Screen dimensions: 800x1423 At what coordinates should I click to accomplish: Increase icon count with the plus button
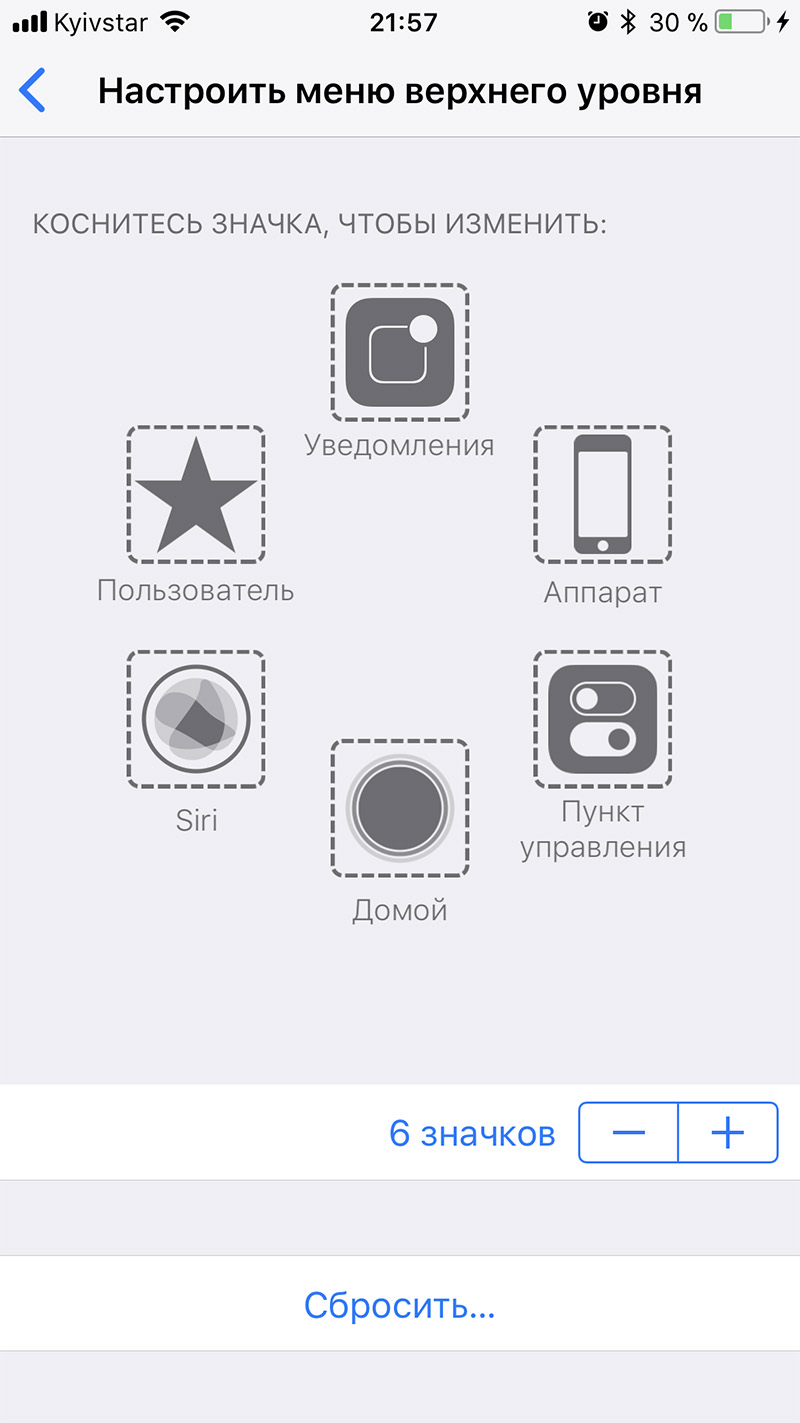click(728, 1132)
